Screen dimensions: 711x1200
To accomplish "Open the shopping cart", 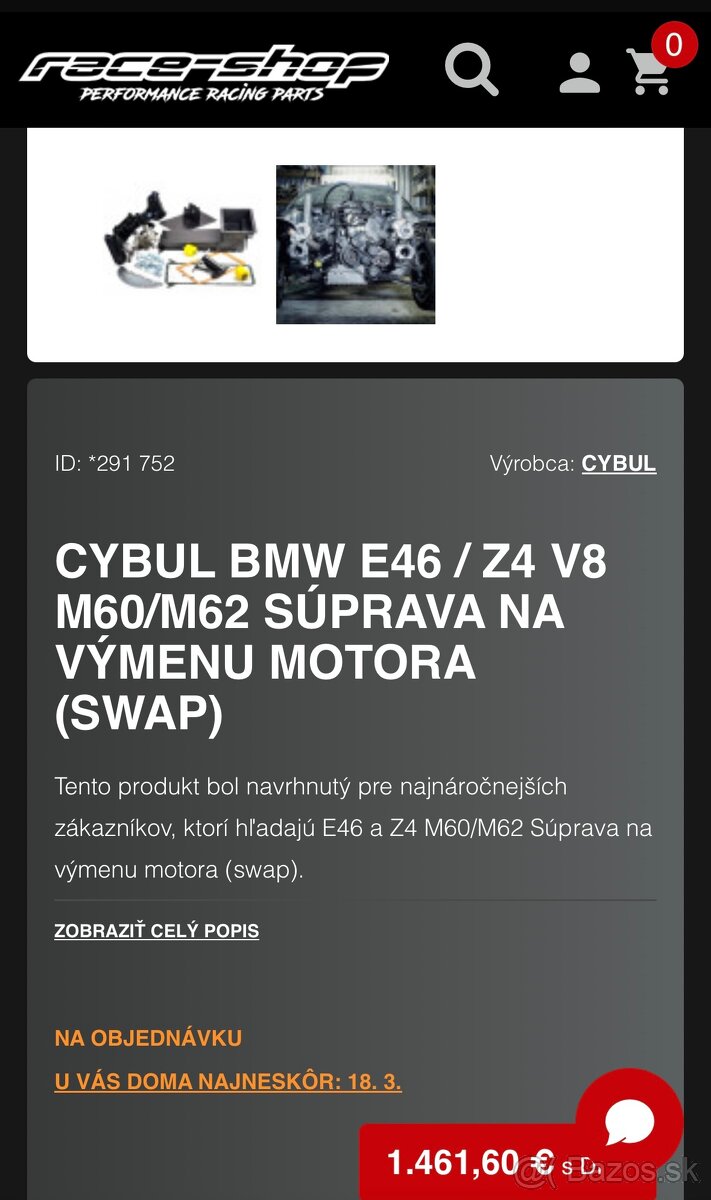I will [x=650, y=72].
